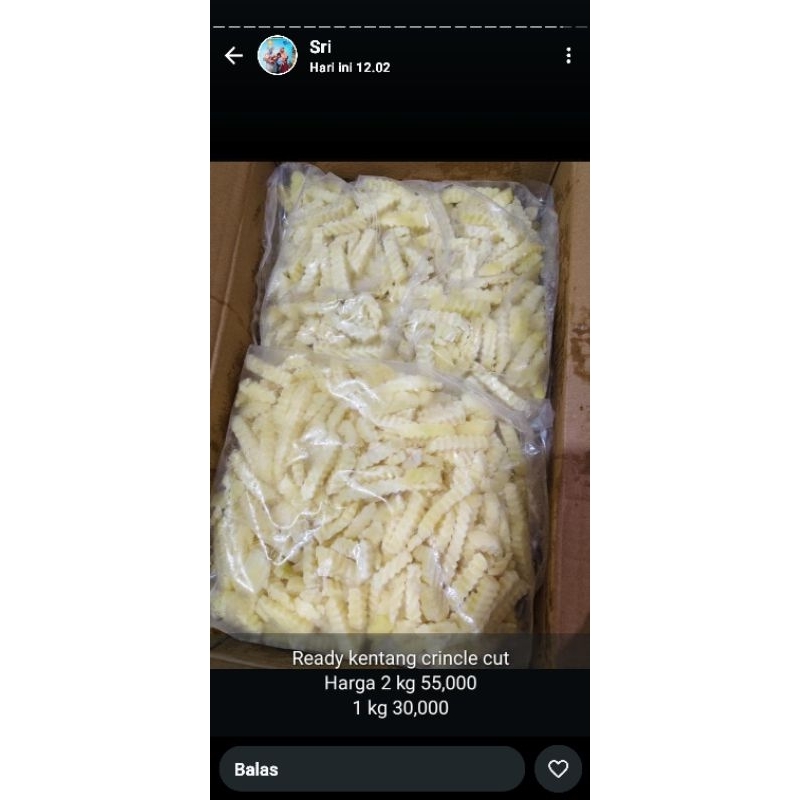
Task: Go back from Sri's status
Action: [x=234, y=56]
